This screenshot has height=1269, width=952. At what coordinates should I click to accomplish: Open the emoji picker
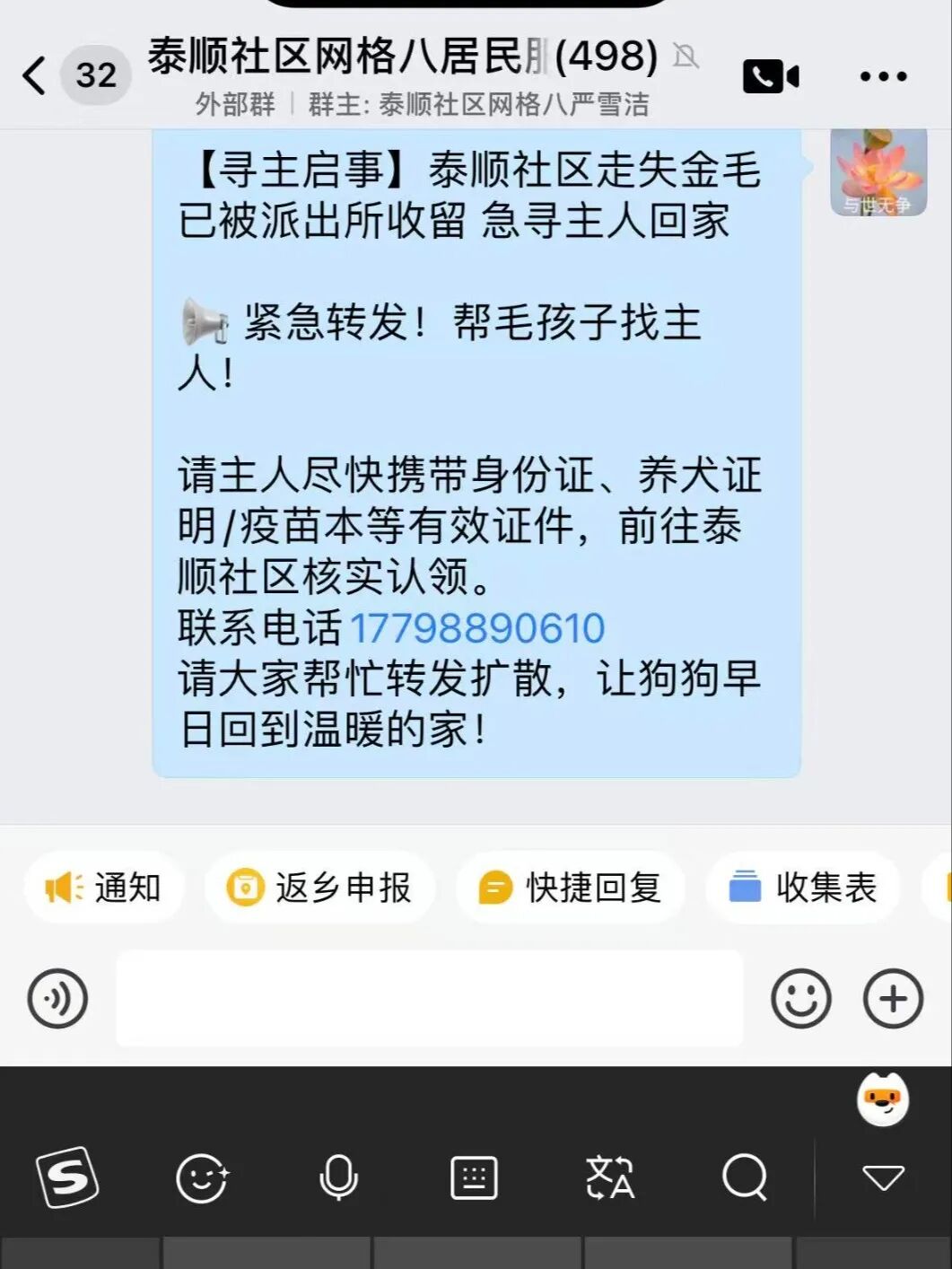800,998
